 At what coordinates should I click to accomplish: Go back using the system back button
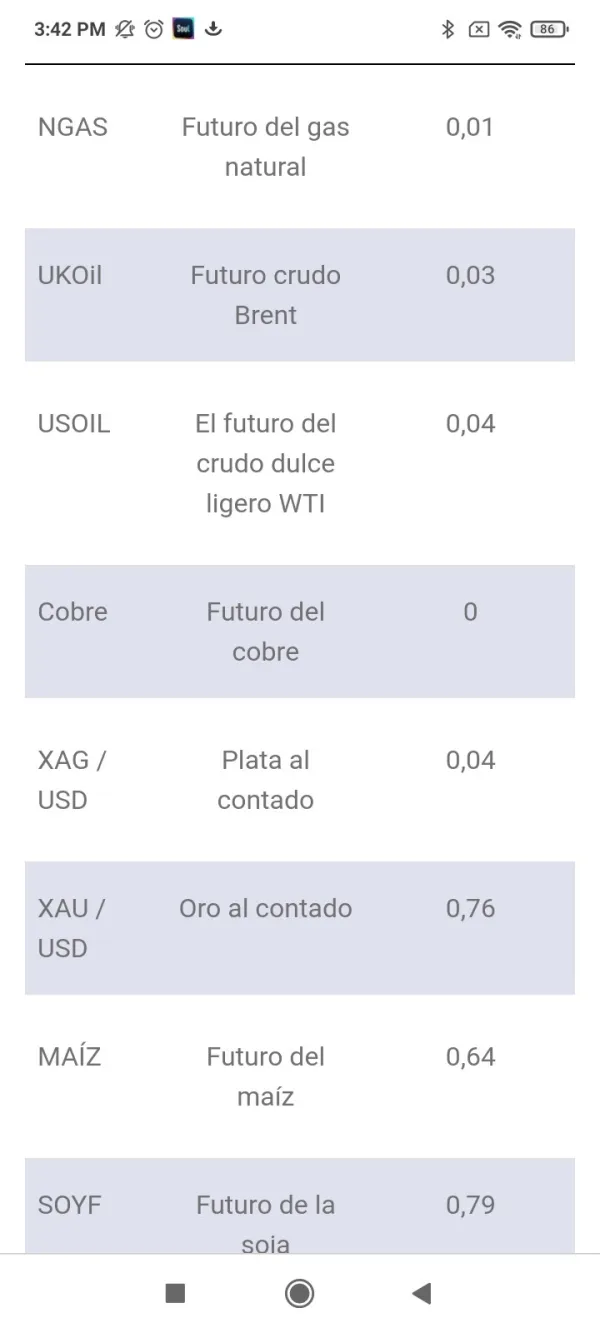(421, 1293)
